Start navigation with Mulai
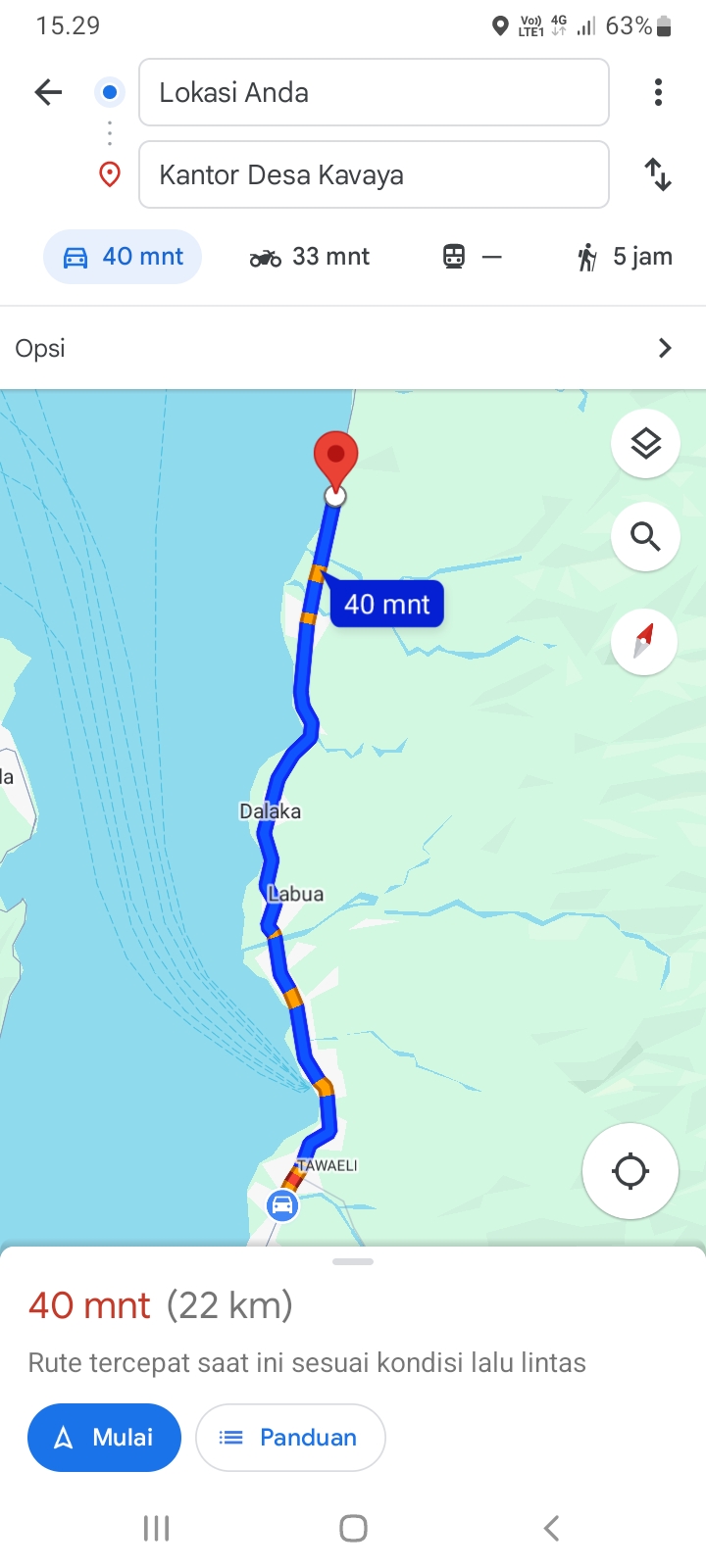This screenshot has width=706, height=1568. pos(104,1438)
